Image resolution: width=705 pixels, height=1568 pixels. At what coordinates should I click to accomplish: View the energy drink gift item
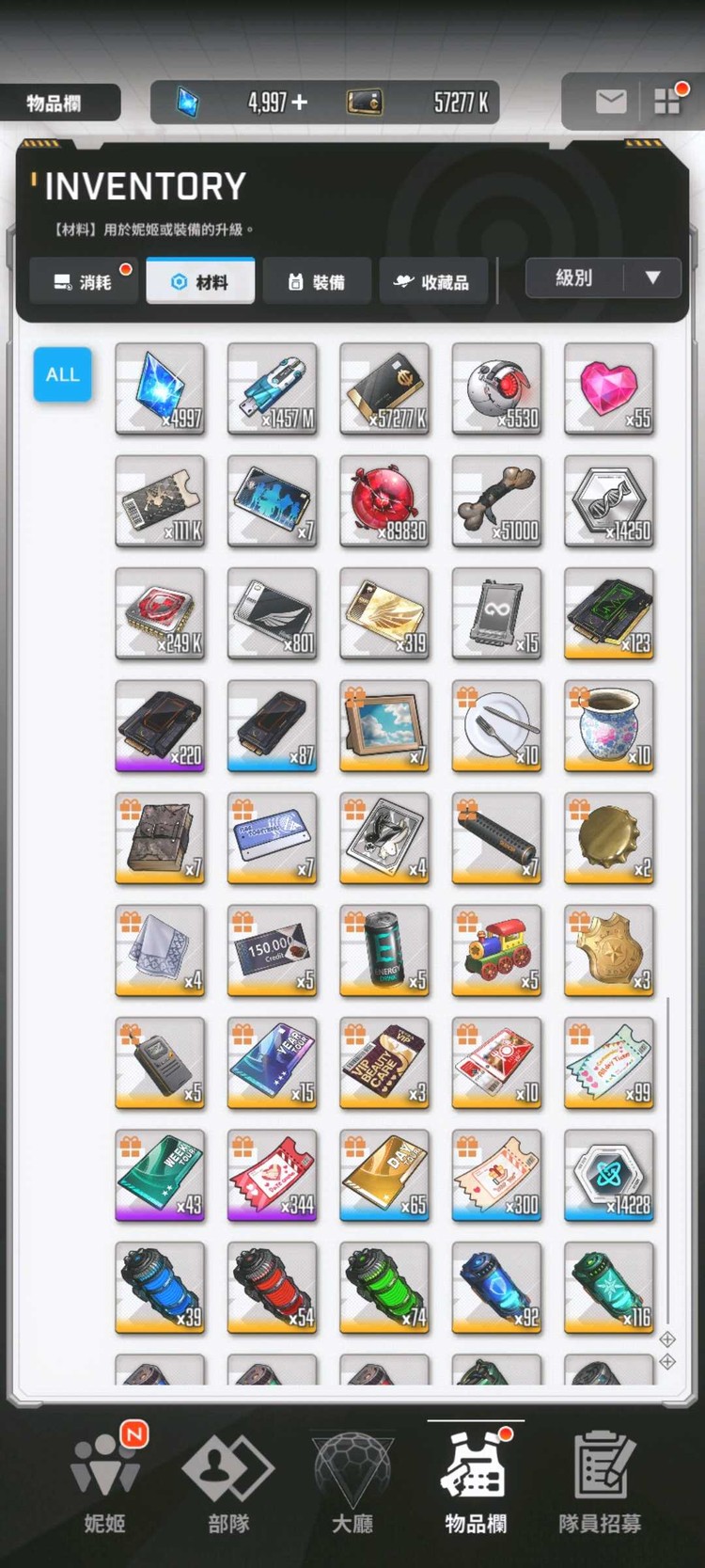click(x=384, y=950)
